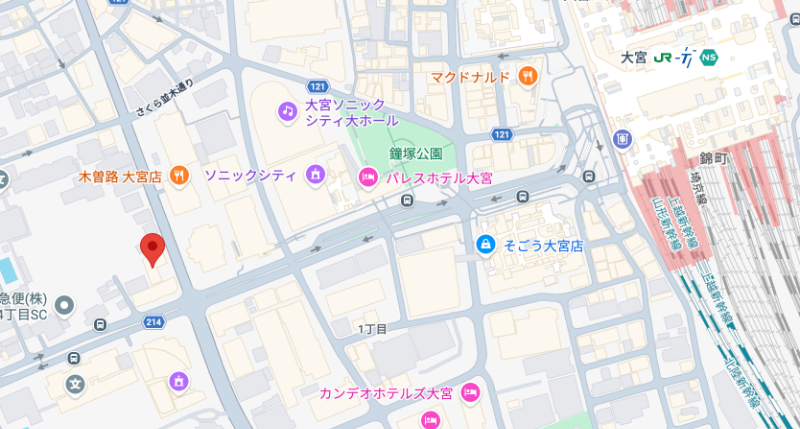Select the ソニックシティ building marker

[x=315, y=176]
